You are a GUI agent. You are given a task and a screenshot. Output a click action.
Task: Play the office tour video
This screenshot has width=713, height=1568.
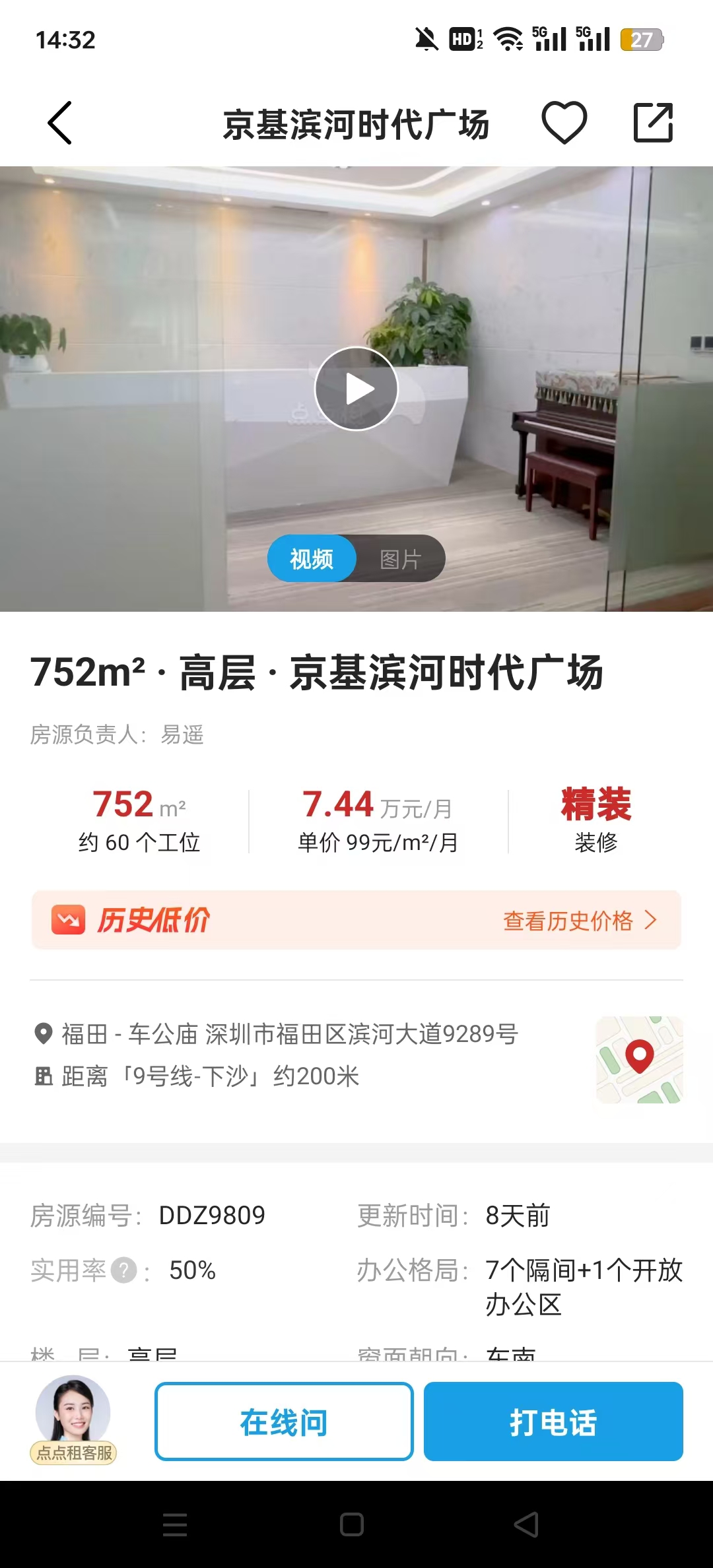pyautogui.click(x=356, y=389)
